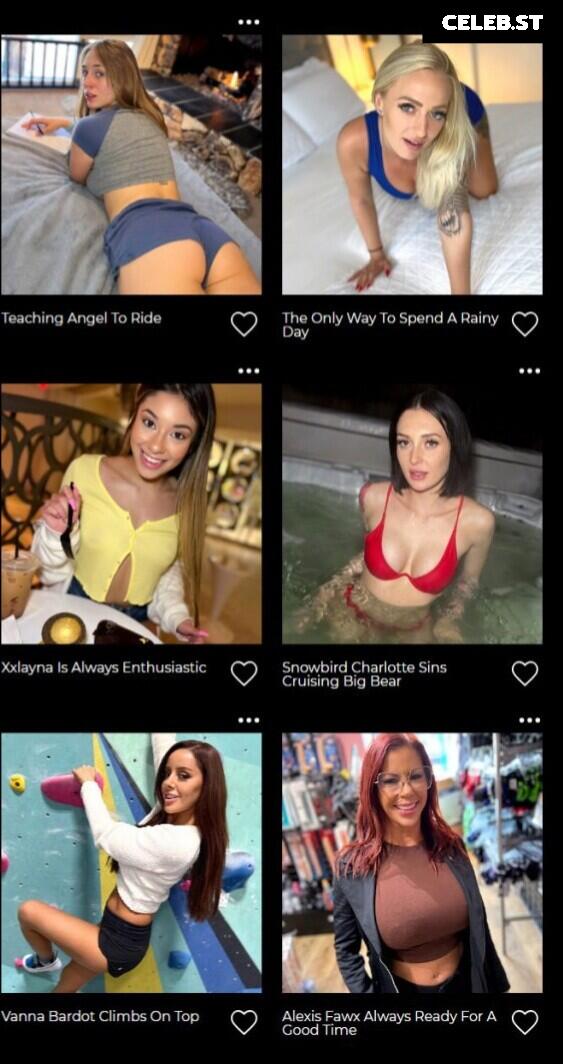View the Xxlayna Is Always Enthusiastic tile

[131, 514]
